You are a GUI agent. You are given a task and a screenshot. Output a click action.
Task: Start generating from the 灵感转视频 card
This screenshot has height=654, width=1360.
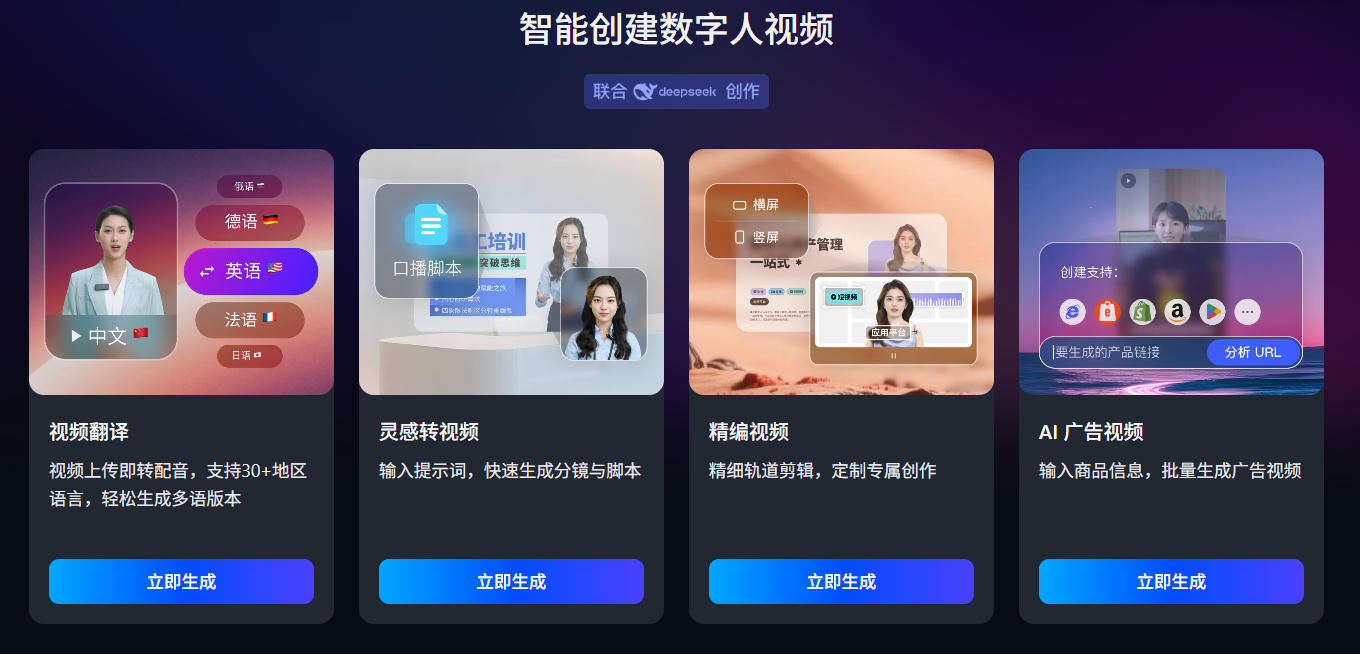tap(511, 581)
